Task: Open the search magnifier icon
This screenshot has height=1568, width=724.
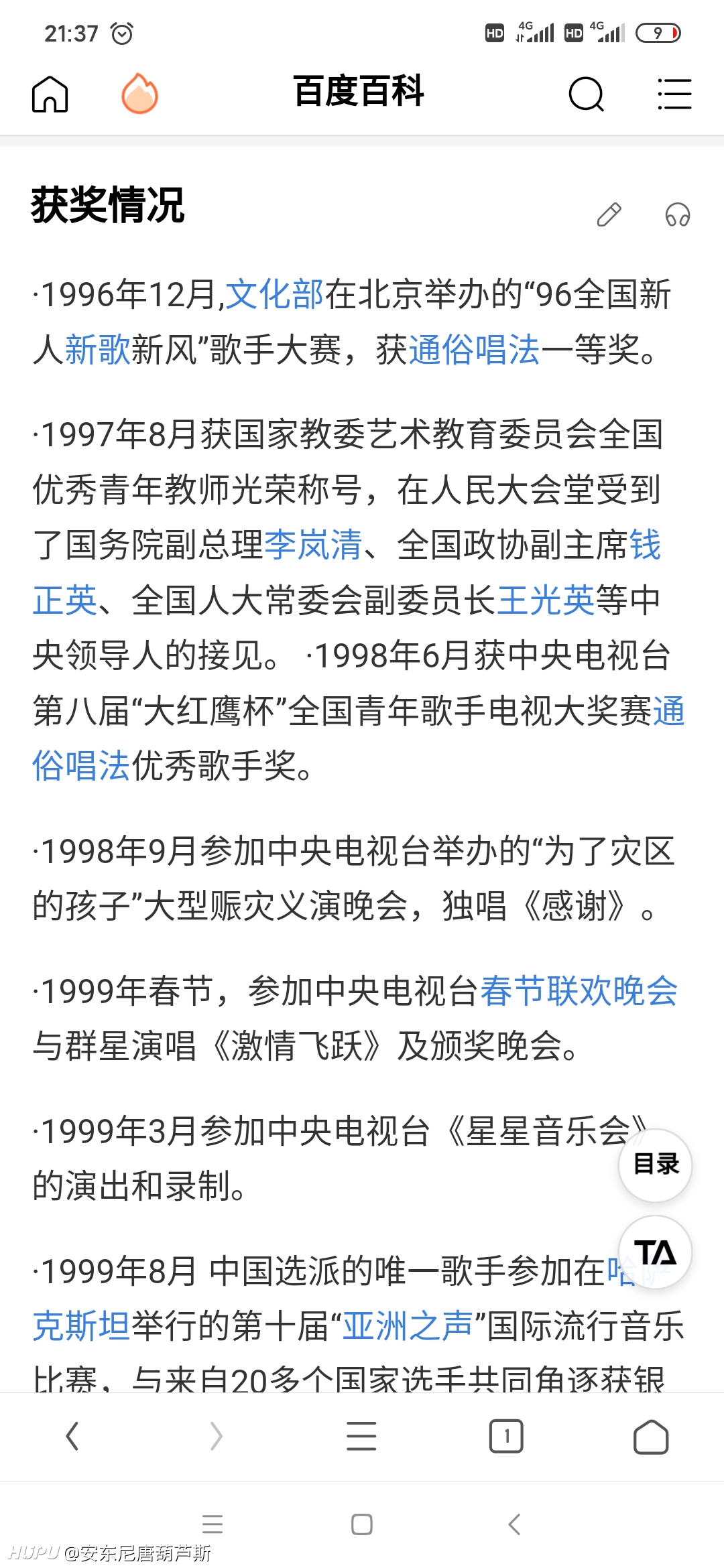Action: [x=587, y=94]
